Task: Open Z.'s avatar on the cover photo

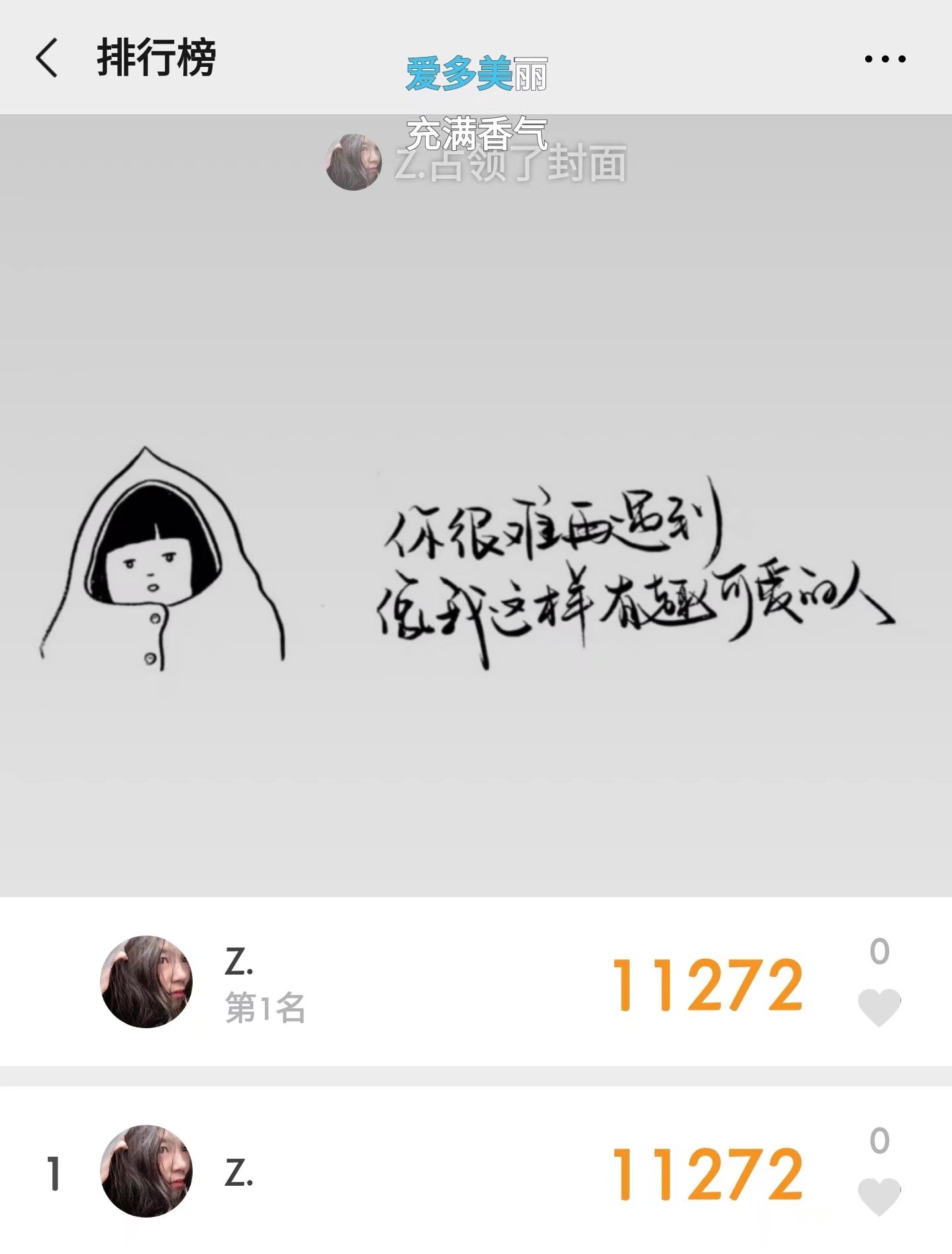Action: [x=354, y=162]
